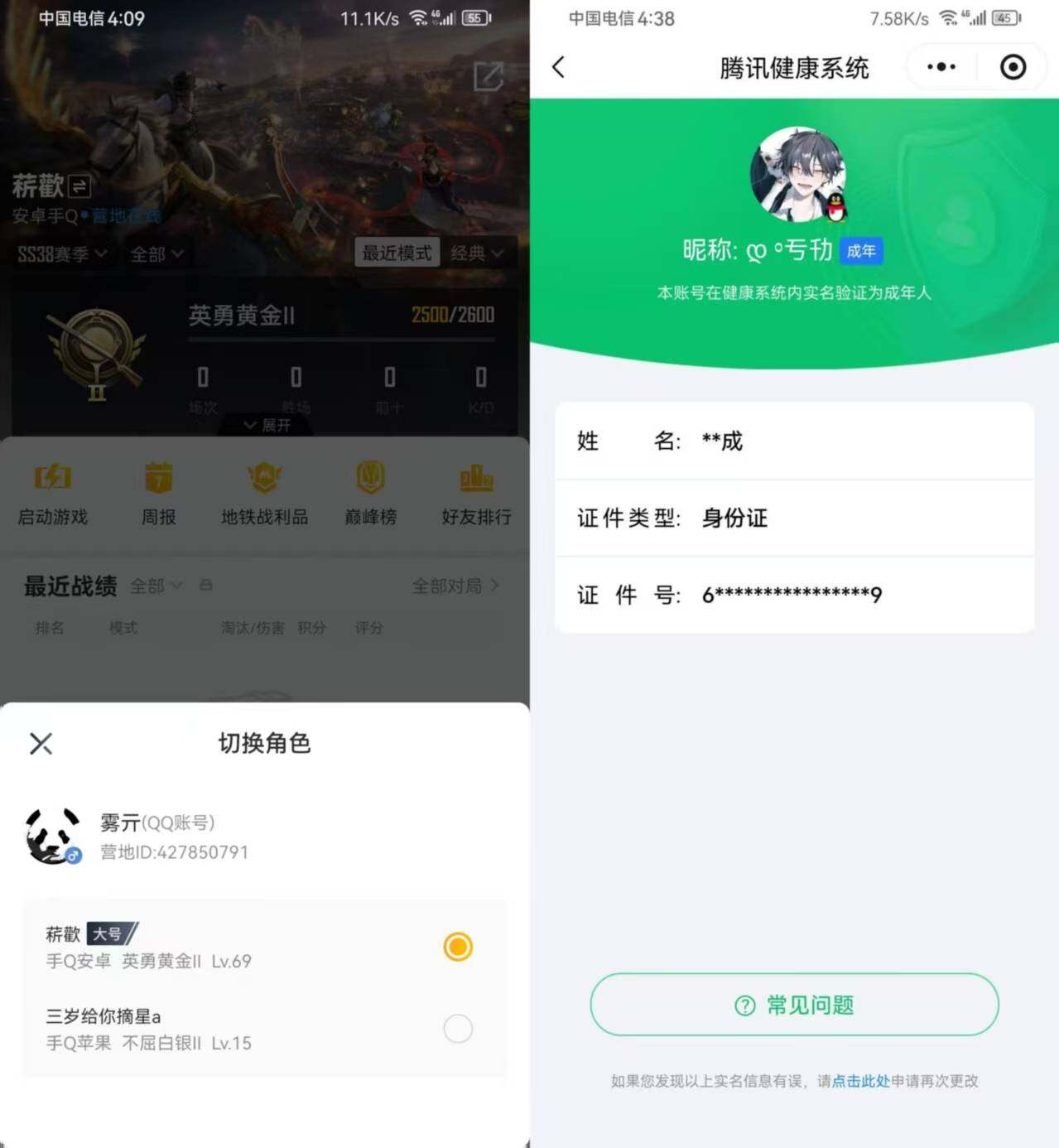
Task: Click the 点击此处 re-verification link
Action: pyautogui.click(x=859, y=1081)
